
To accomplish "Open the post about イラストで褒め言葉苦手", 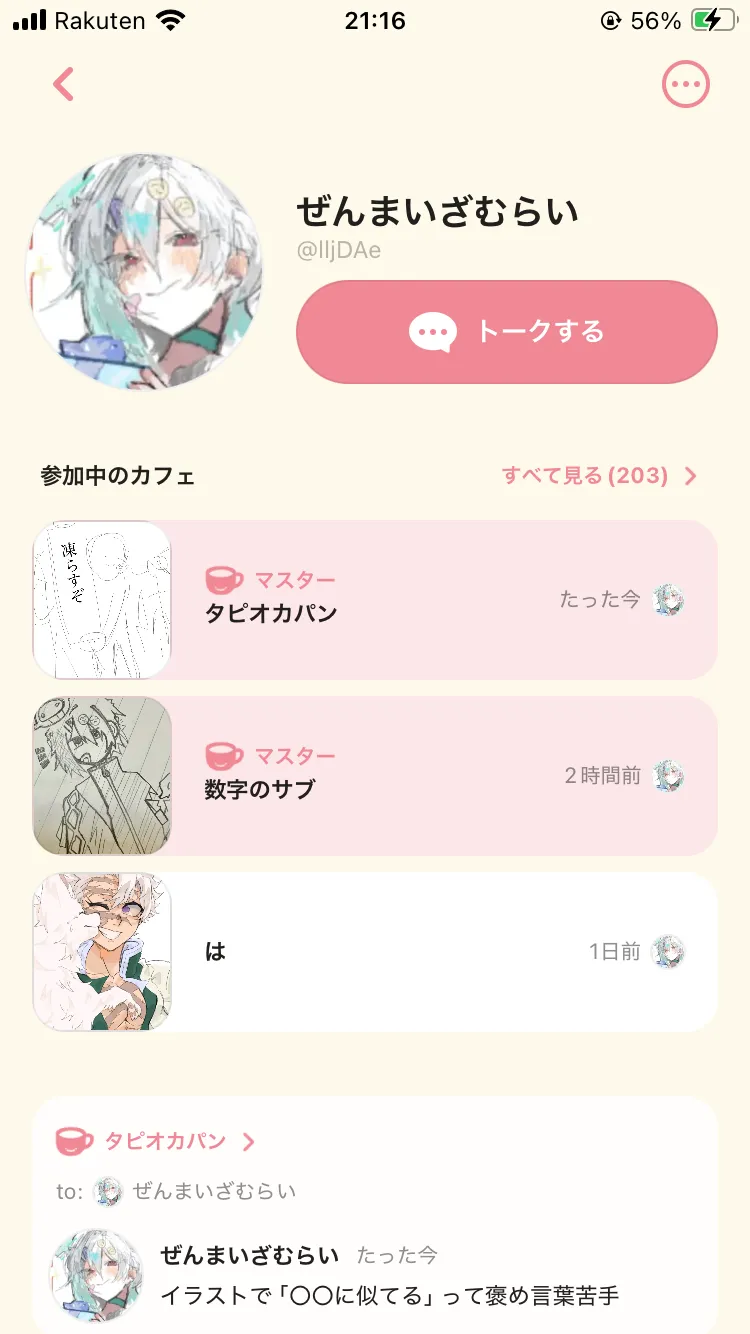I will tap(390, 1296).
